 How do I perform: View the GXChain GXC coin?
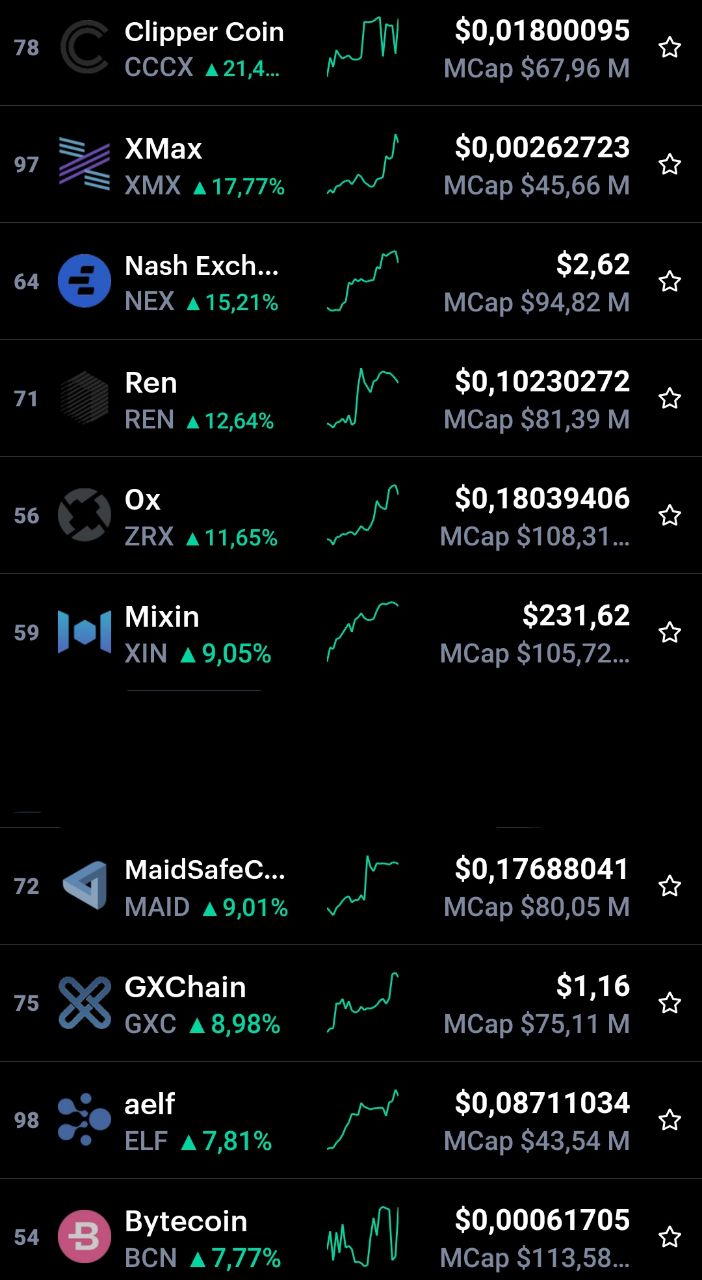pyautogui.click(x=351, y=1003)
